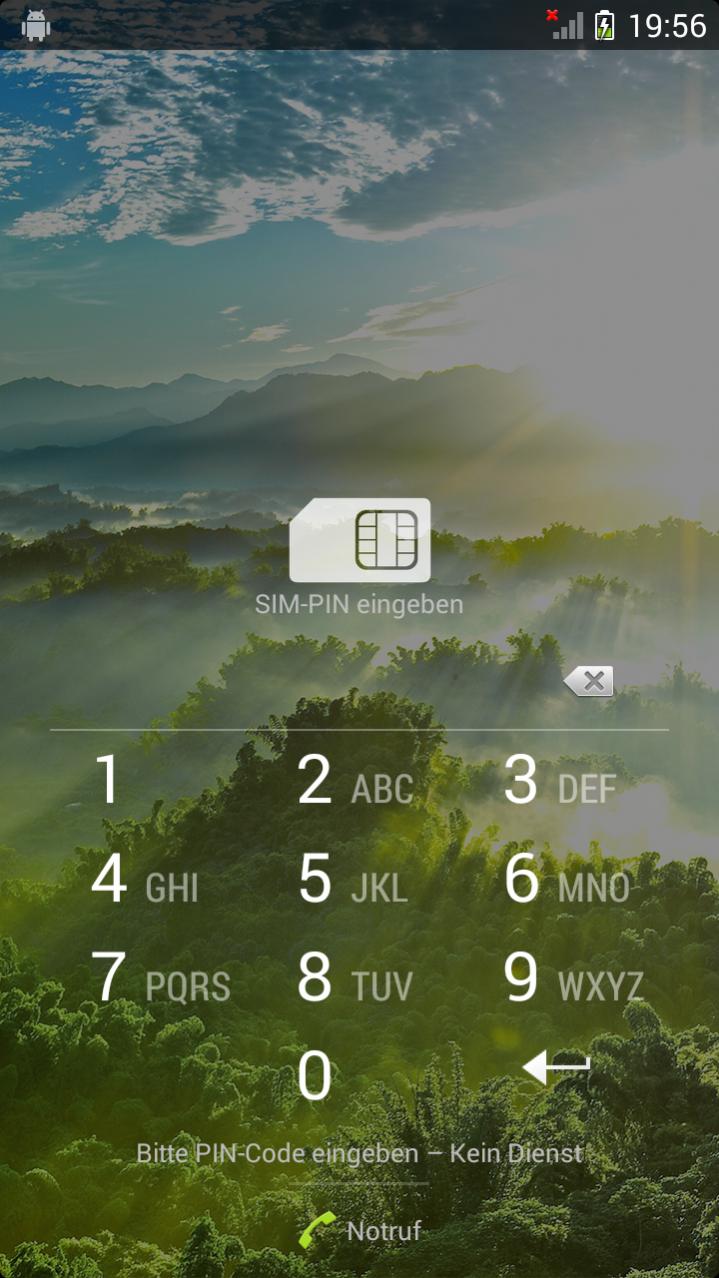The width and height of the screenshot is (719, 1278).
Task: Open the Notruf emergency call
Action: 360,1230
